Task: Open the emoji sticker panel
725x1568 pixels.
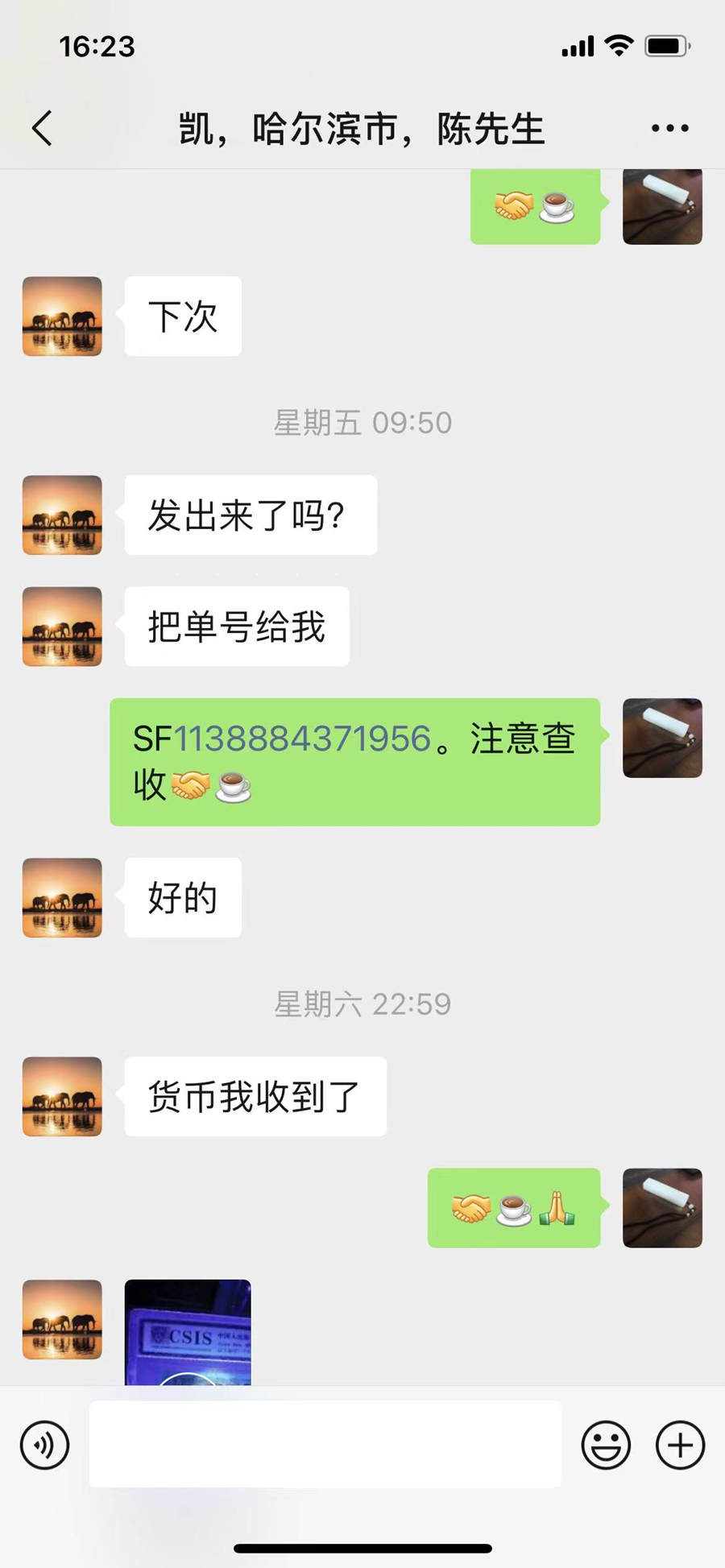Action: [606, 1445]
